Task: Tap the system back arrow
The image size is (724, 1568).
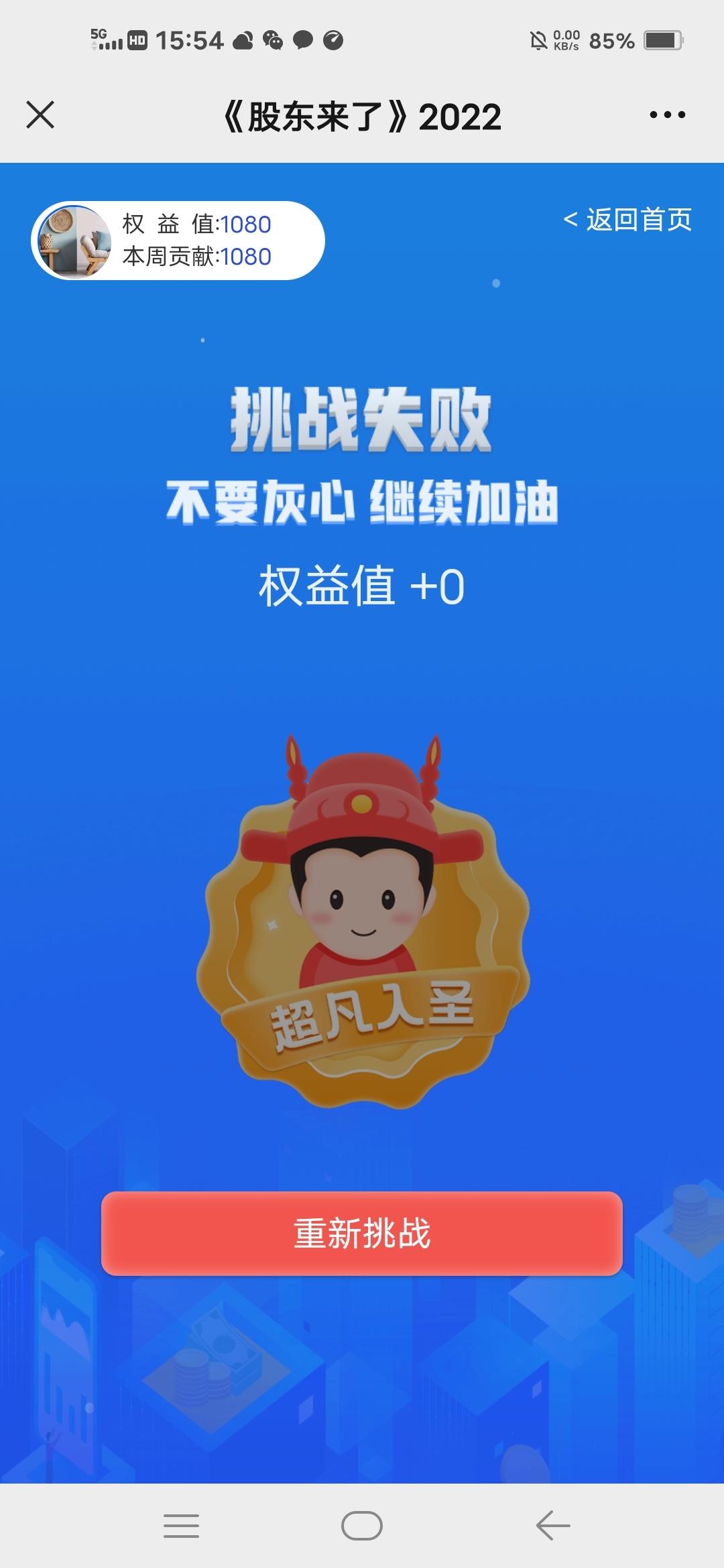Action: coord(553,1526)
